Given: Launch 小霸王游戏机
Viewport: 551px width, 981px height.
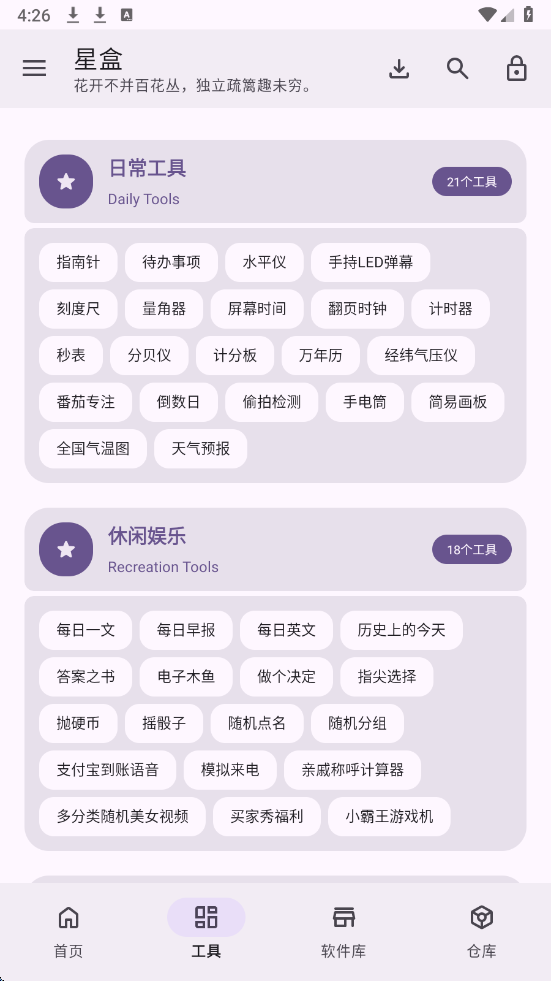Looking at the screenshot, I should (x=389, y=816).
